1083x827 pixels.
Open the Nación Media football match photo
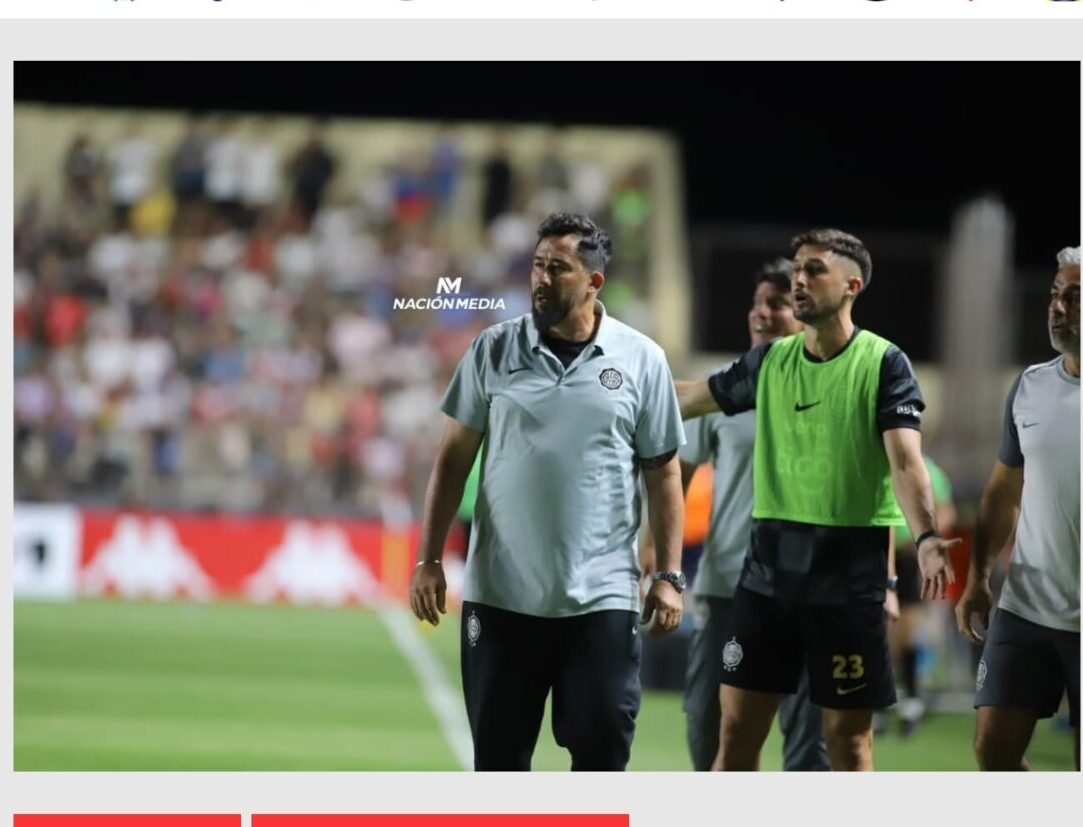tap(546, 415)
